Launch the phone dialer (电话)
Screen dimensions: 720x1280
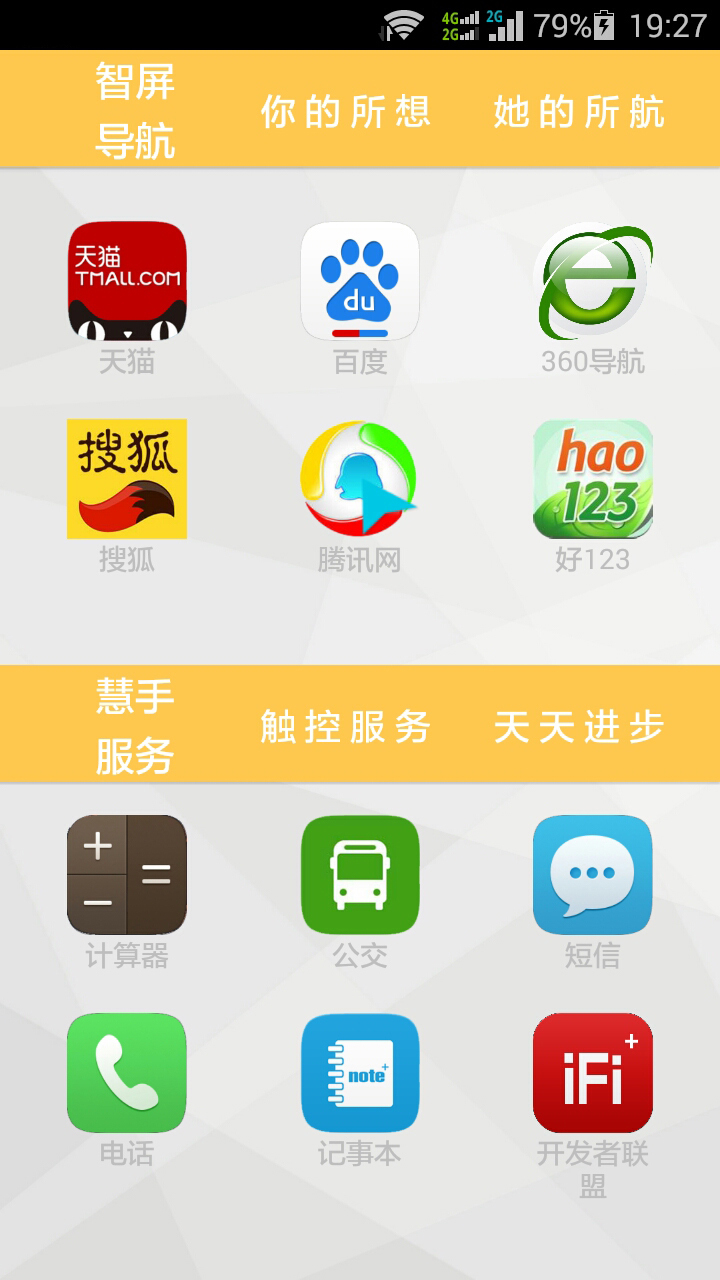click(x=127, y=1073)
